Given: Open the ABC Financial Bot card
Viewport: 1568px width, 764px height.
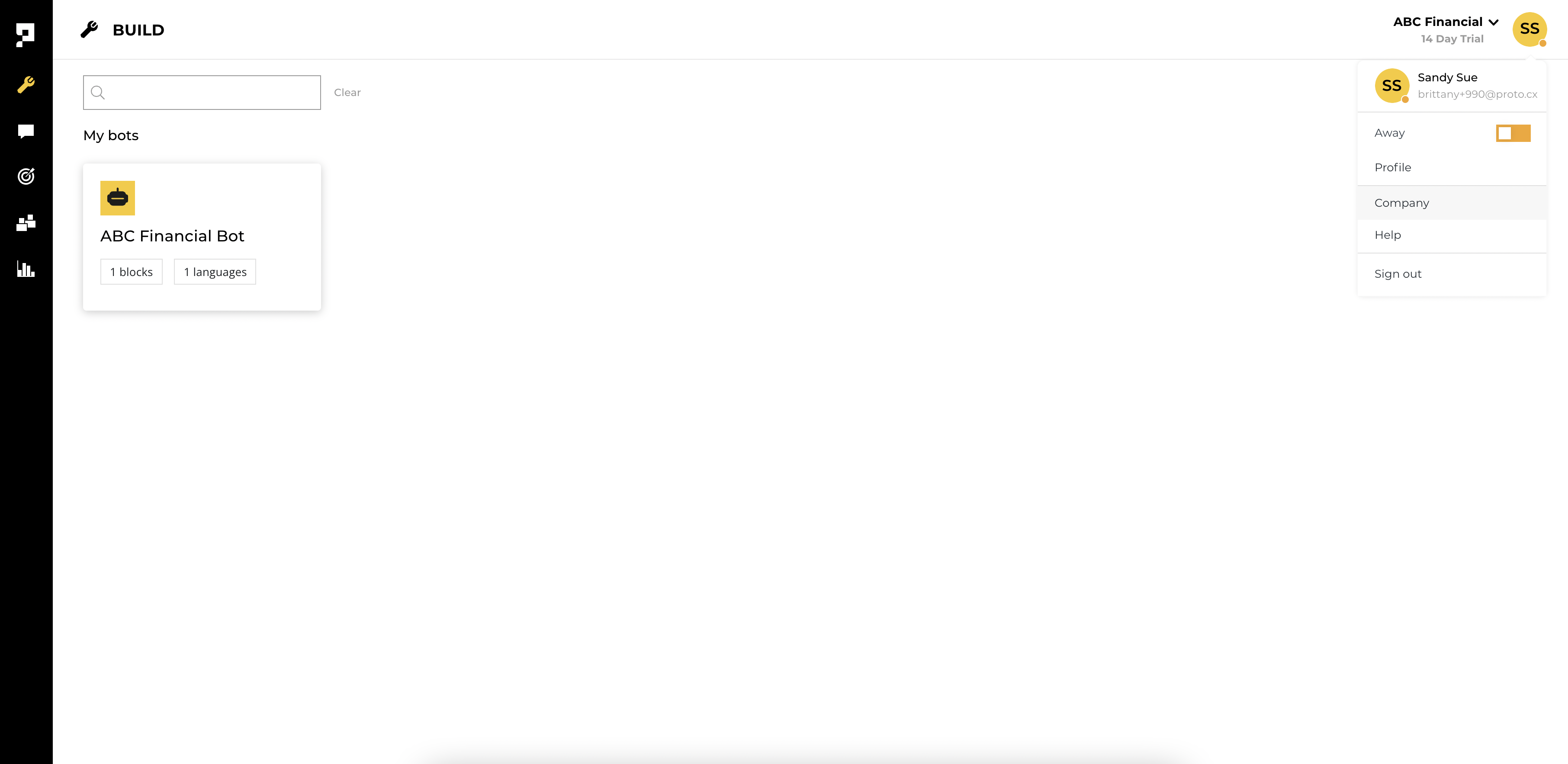Looking at the screenshot, I should tap(202, 237).
